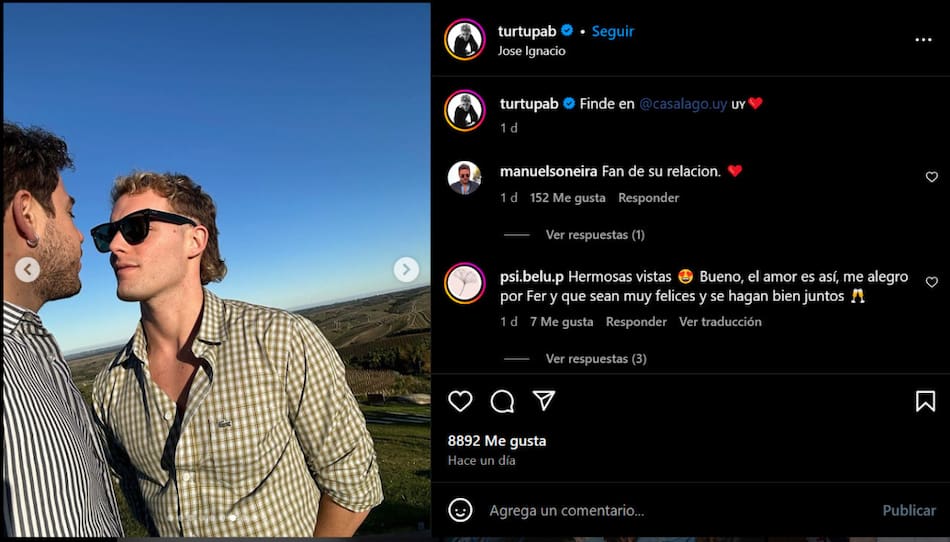Save the post with the bookmark
This screenshot has width=950, height=542.
[x=925, y=401]
